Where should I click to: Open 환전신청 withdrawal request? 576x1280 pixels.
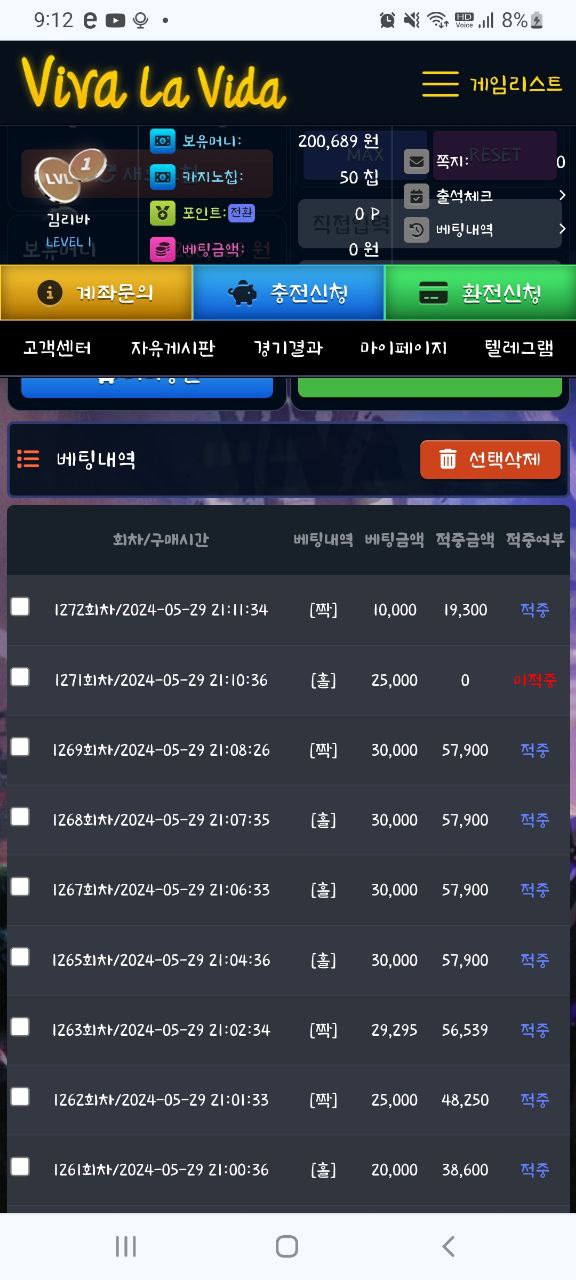[480, 292]
